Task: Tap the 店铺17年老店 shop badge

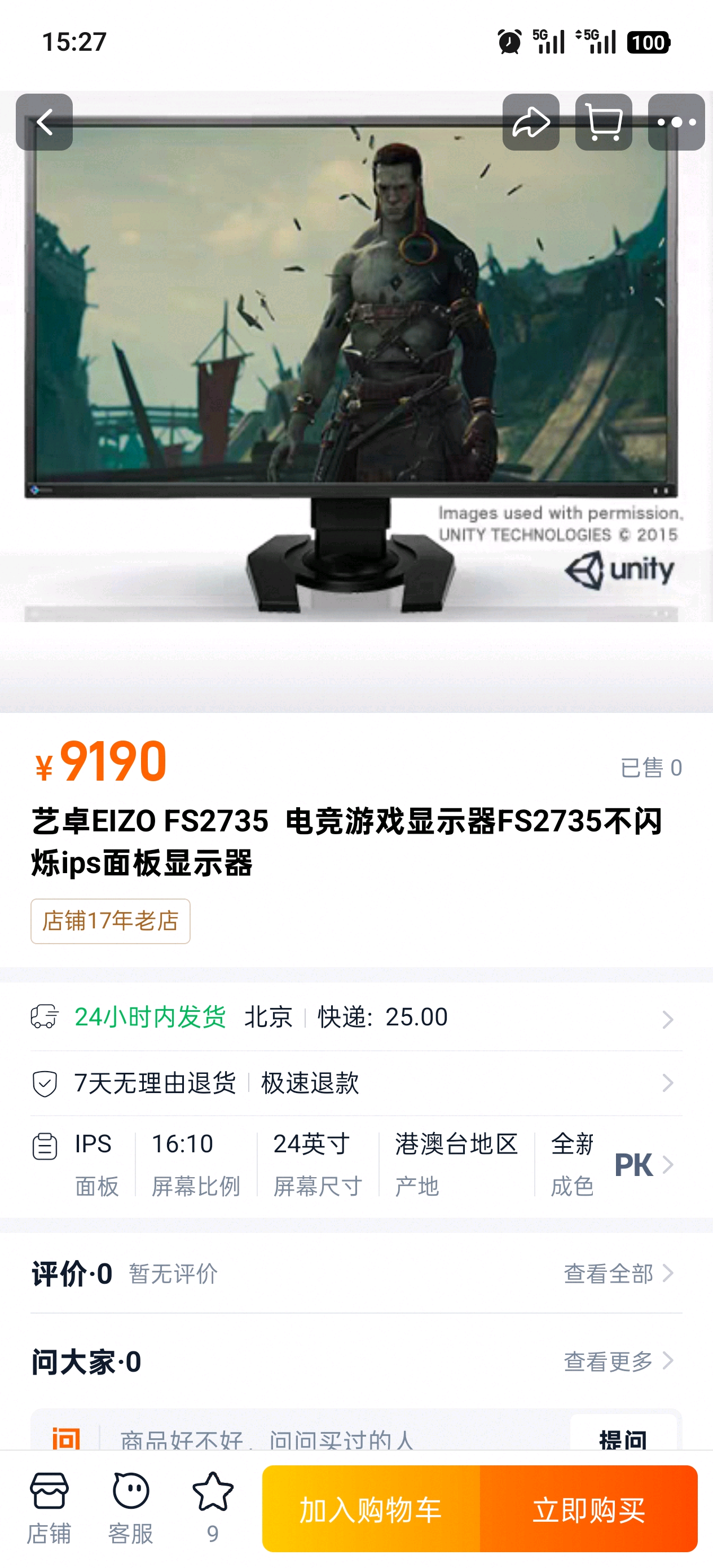Action: click(110, 921)
